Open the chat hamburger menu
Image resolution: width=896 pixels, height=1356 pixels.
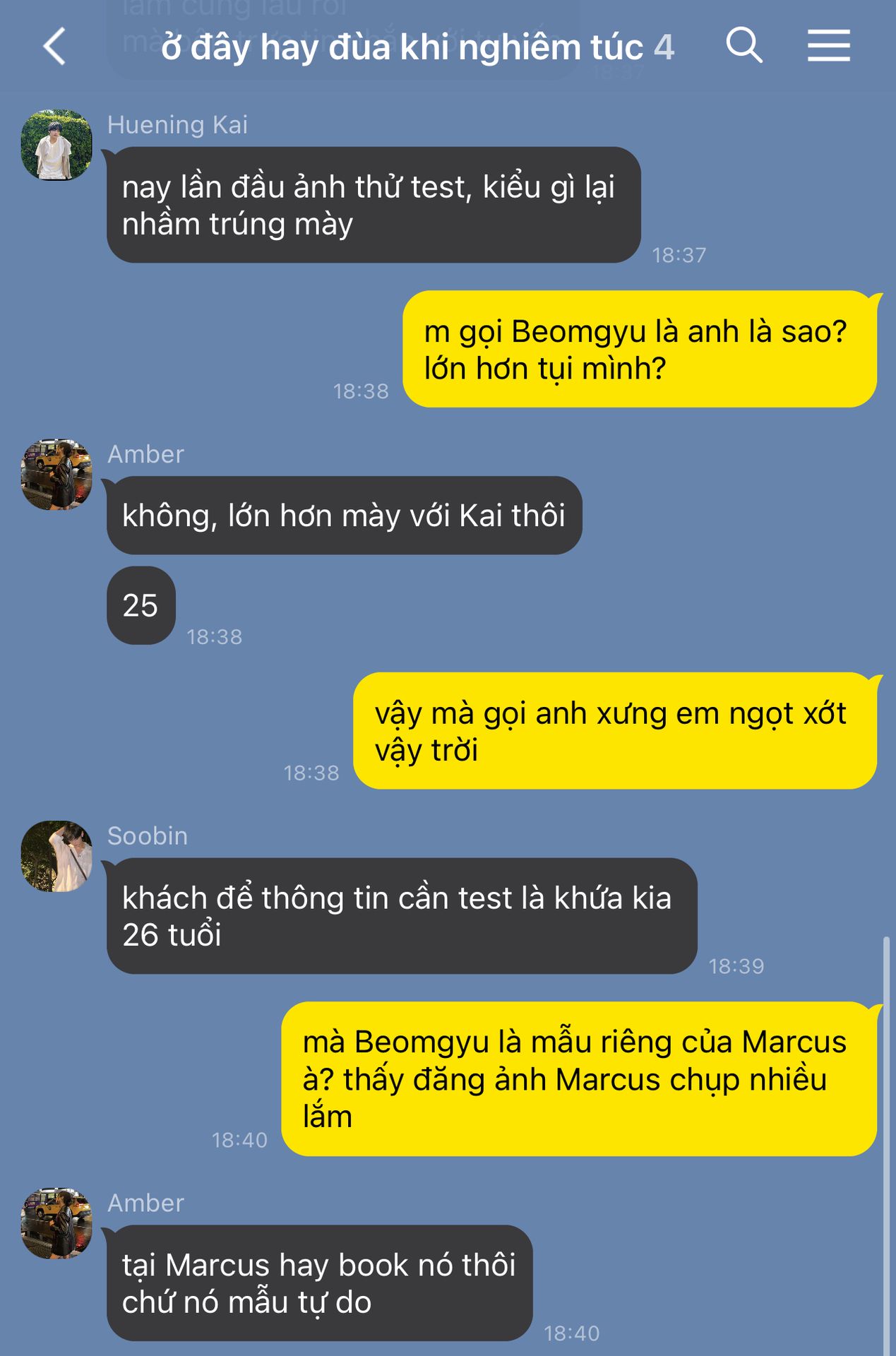point(828,46)
